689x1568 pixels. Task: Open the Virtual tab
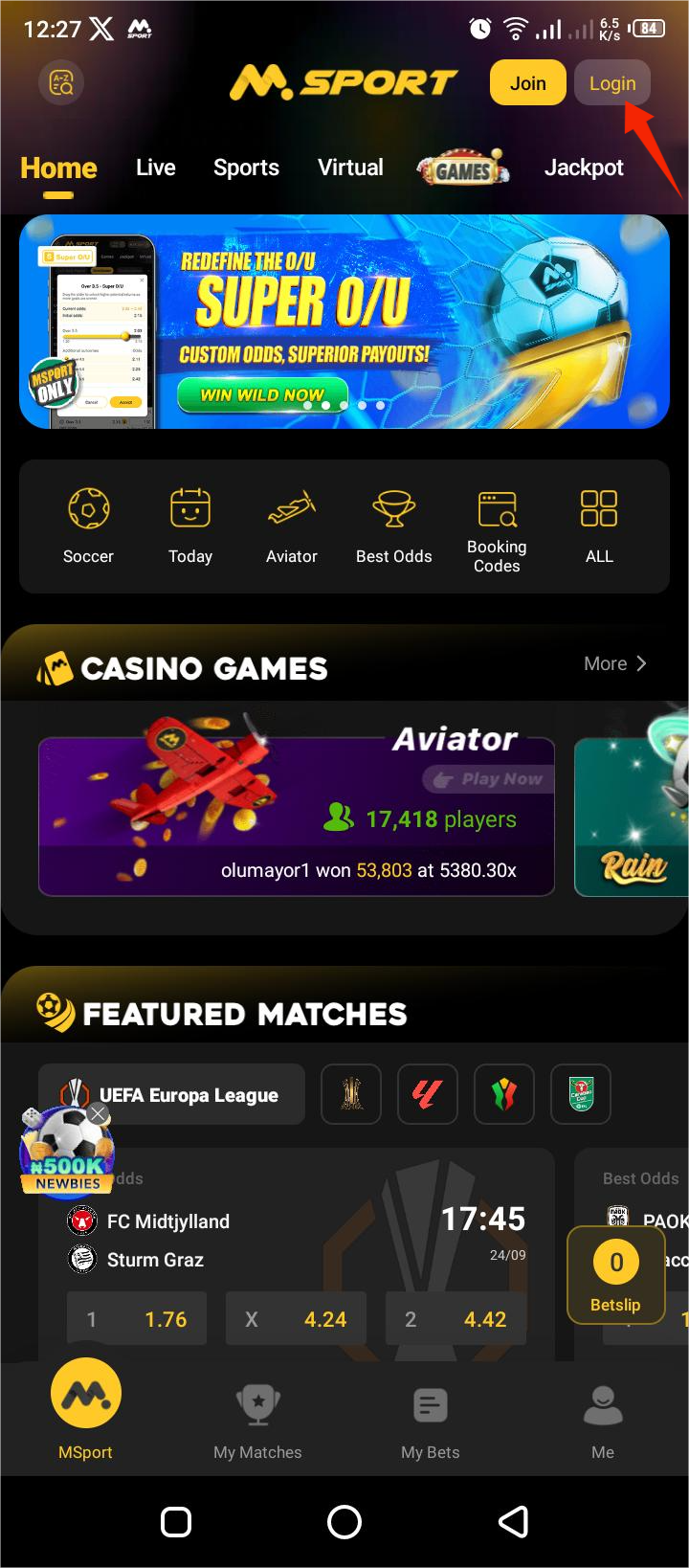point(350,168)
